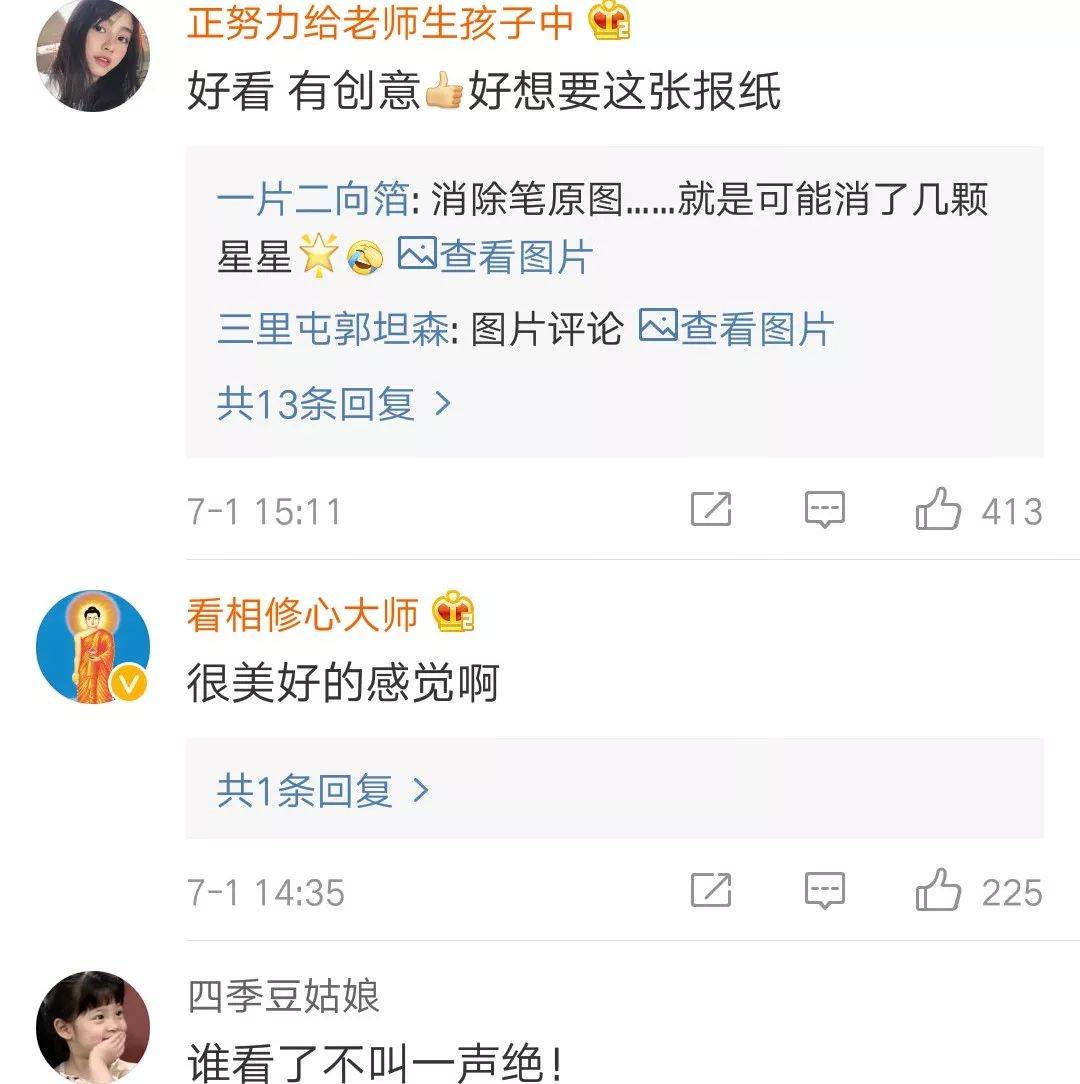Repost the 7-1 15:11 comment
The image size is (1080, 1084).
(711, 511)
